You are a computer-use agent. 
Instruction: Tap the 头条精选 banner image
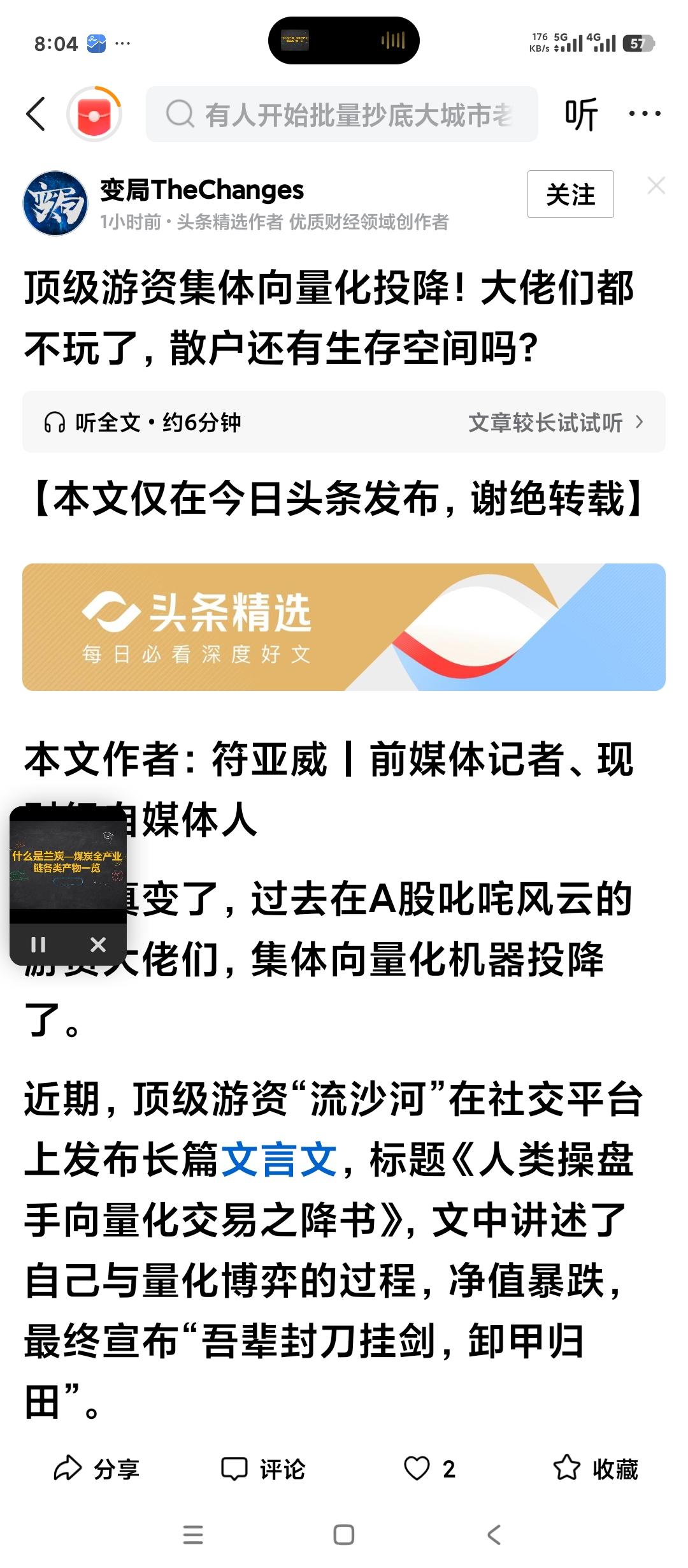[x=344, y=626]
